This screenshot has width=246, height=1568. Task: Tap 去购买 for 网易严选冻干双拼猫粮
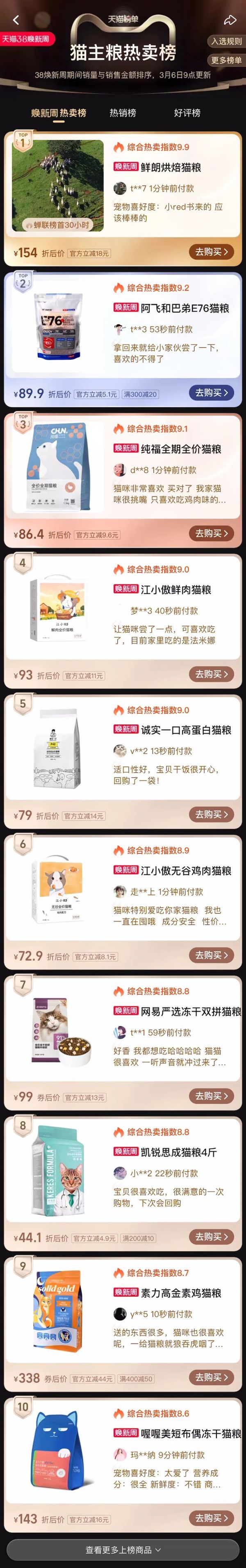tap(211, 1096)
